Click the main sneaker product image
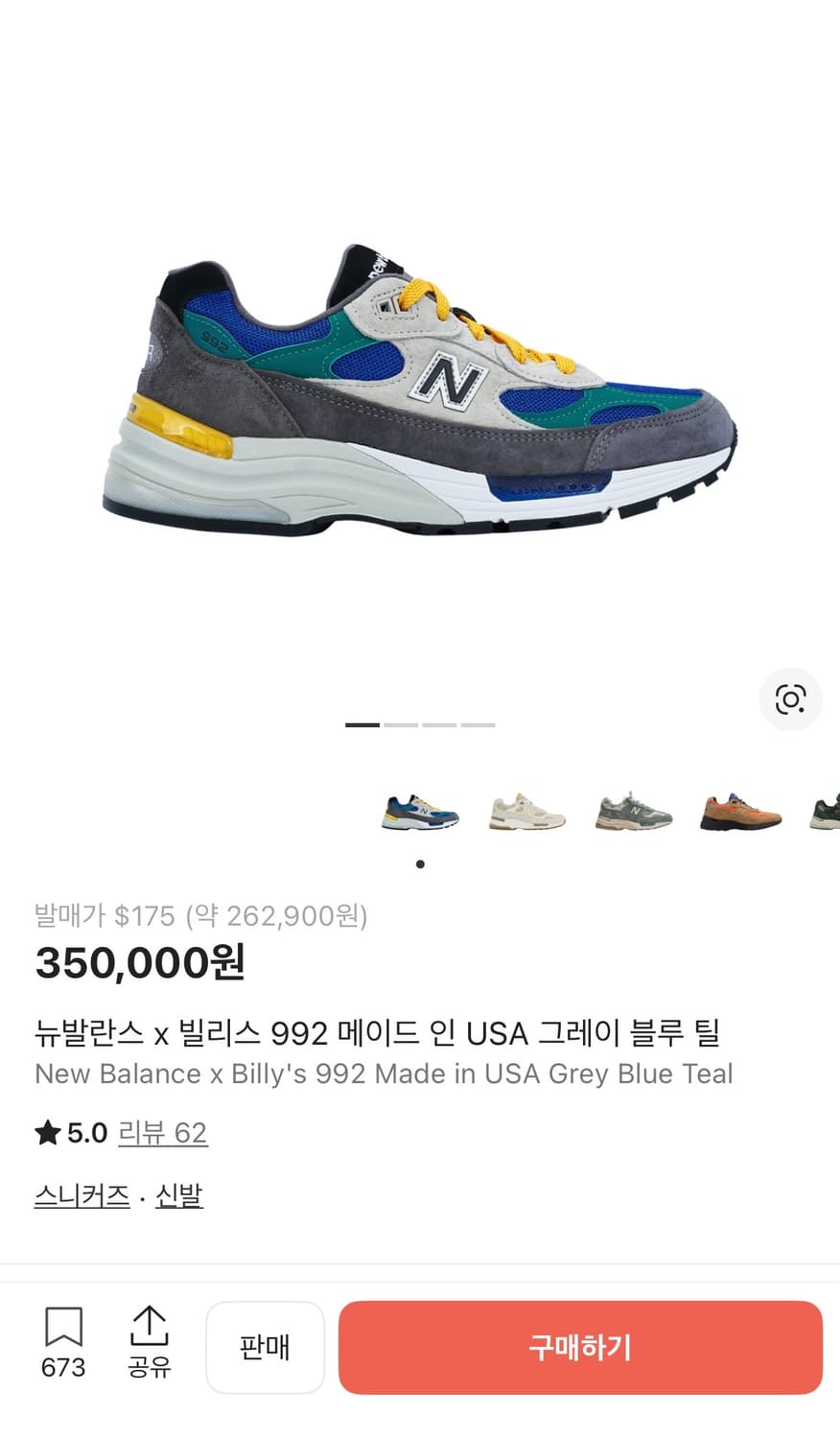 coord(420,393)
